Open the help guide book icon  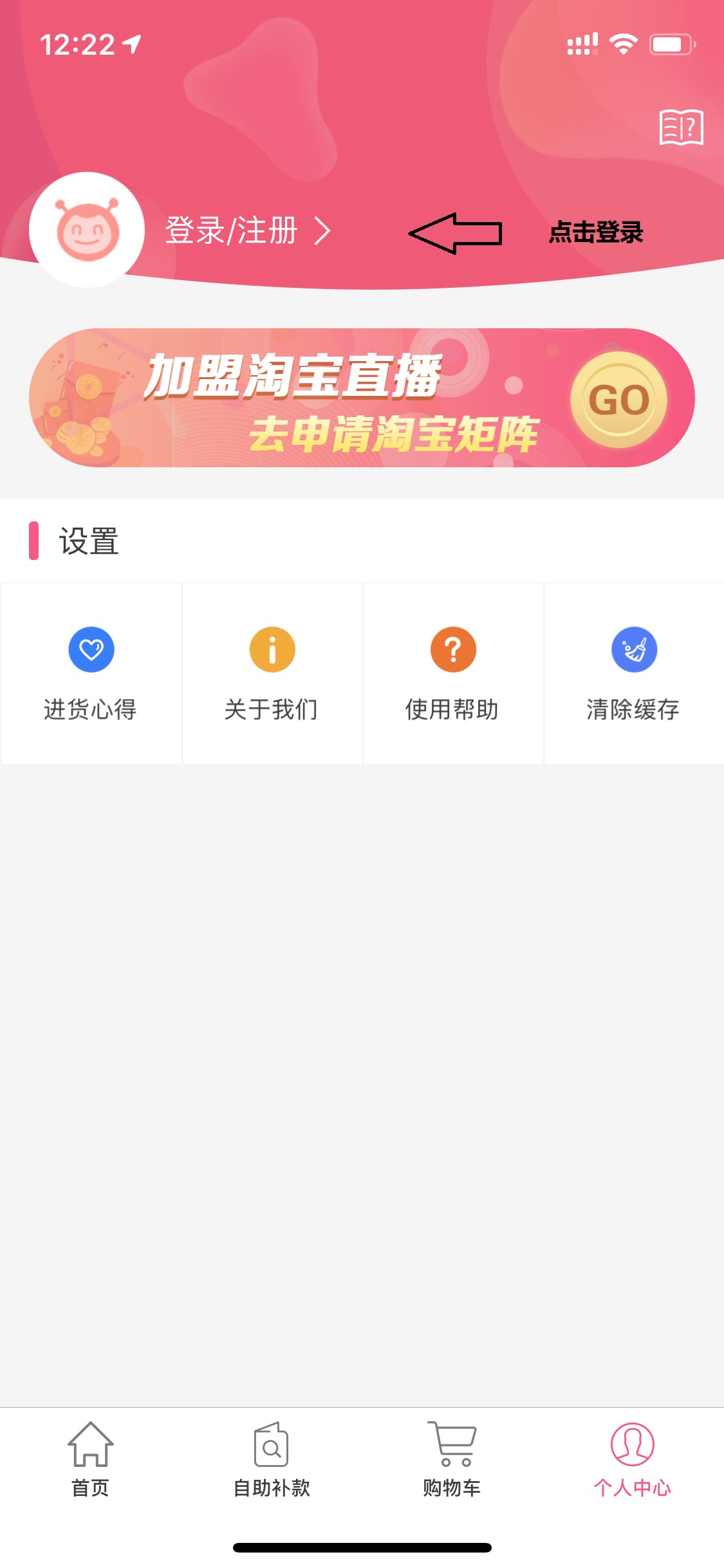pyautogui.click(x=681, y=127)
